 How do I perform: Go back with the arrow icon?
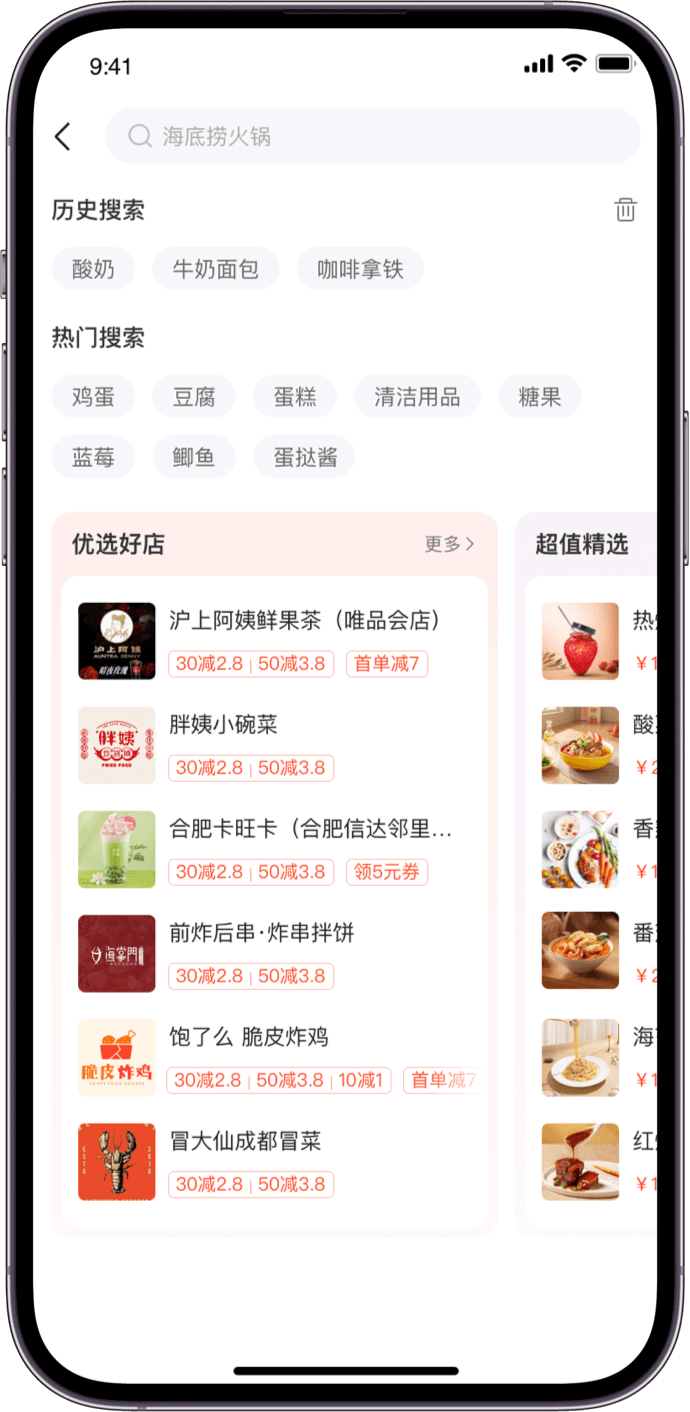coord(63,137)
